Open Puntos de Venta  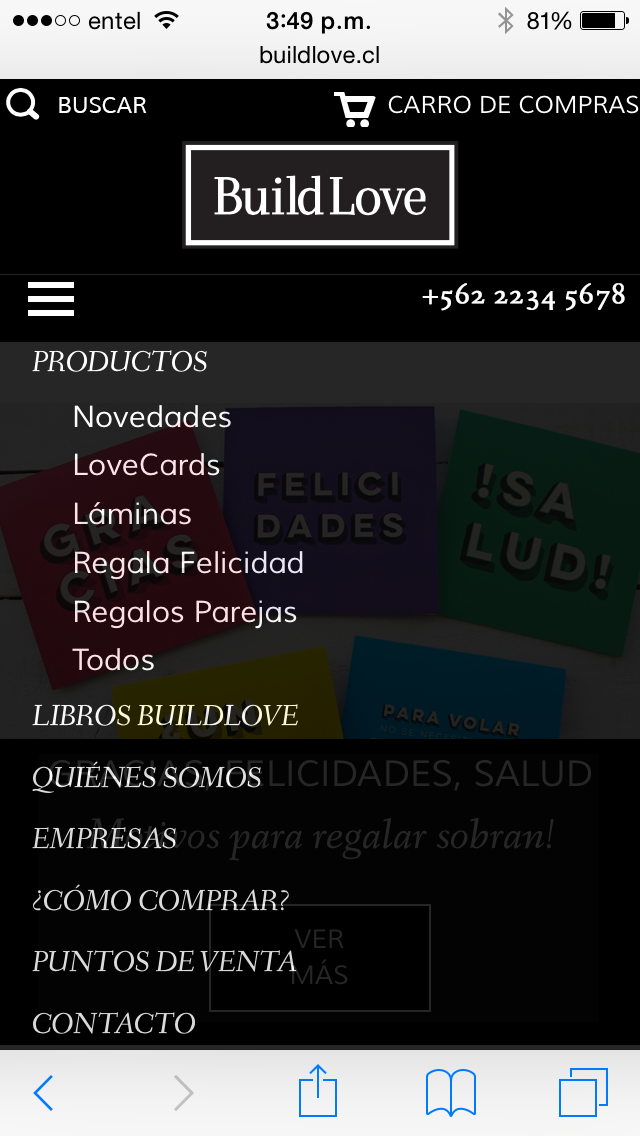click(164, 962)
